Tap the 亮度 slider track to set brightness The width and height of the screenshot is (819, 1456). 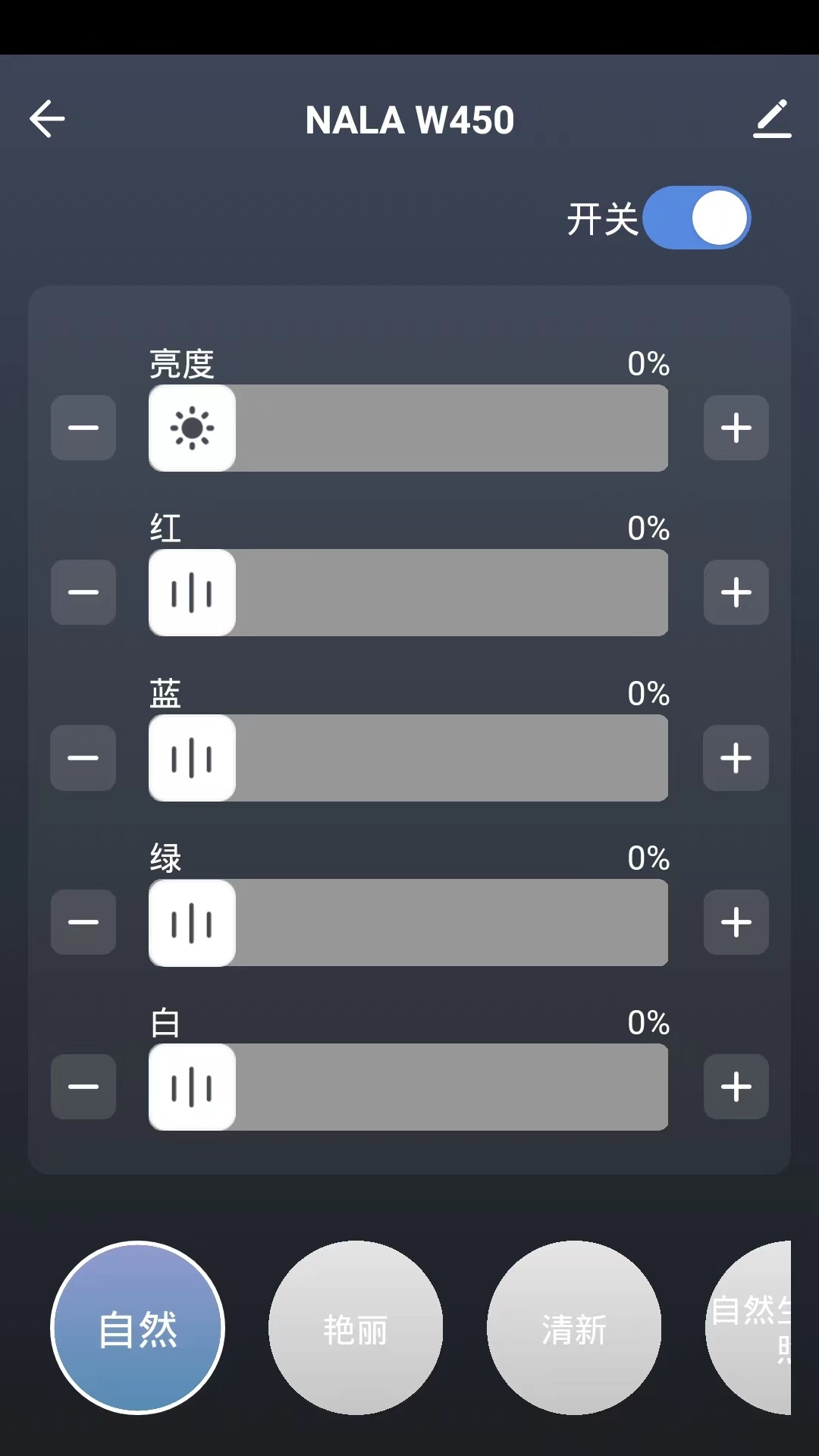[x=455, y=427]
